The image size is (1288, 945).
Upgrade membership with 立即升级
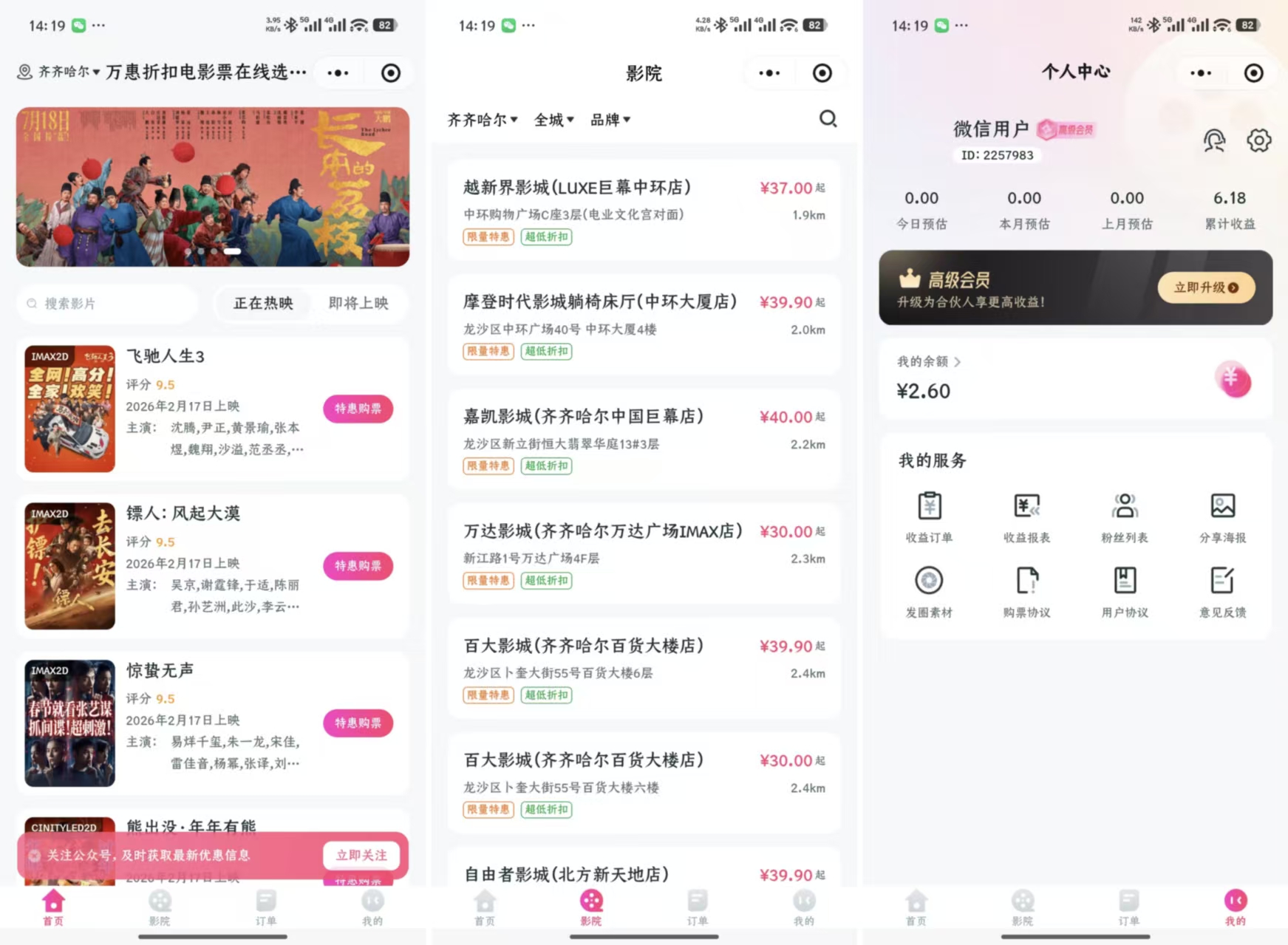[x=1205, y=287]
